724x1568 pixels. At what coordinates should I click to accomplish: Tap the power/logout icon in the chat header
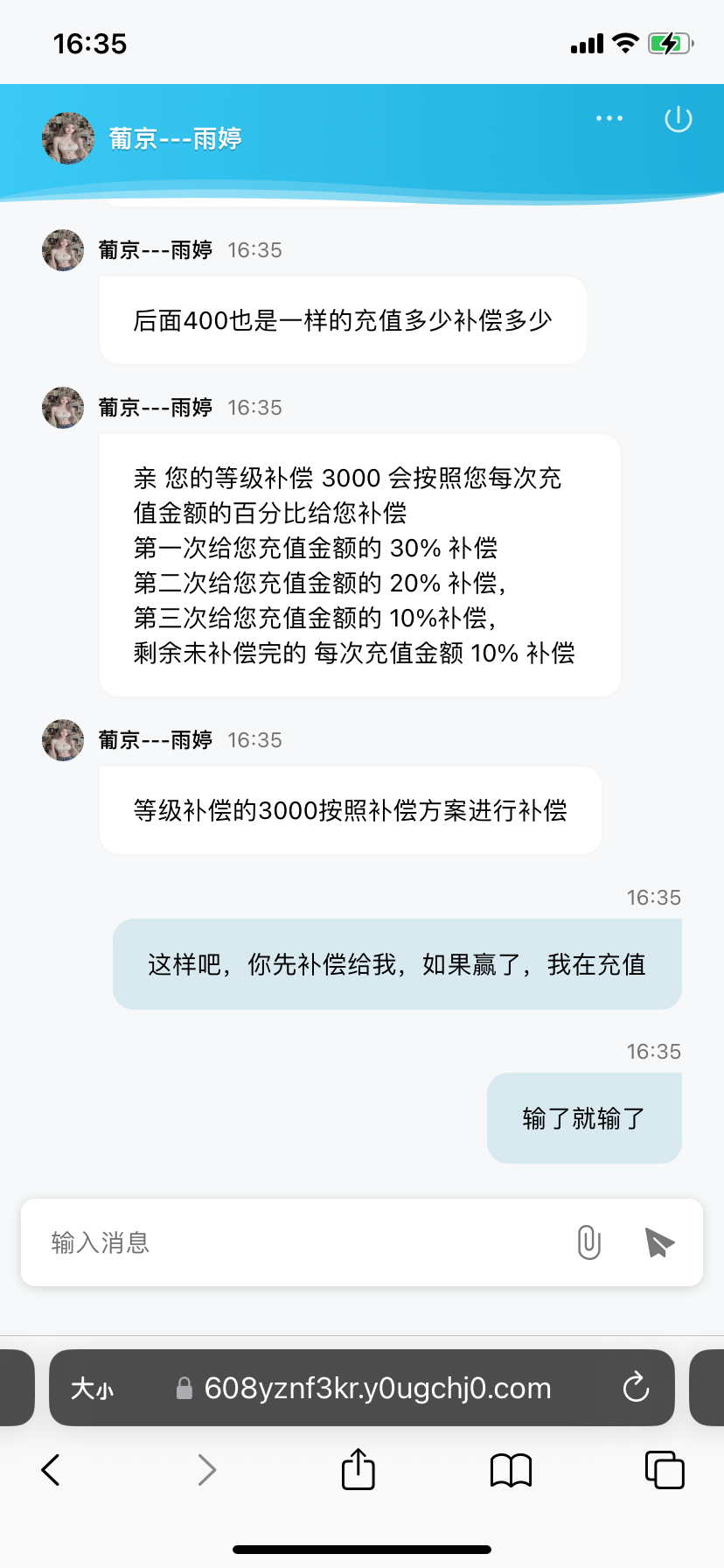coord(678,121)
